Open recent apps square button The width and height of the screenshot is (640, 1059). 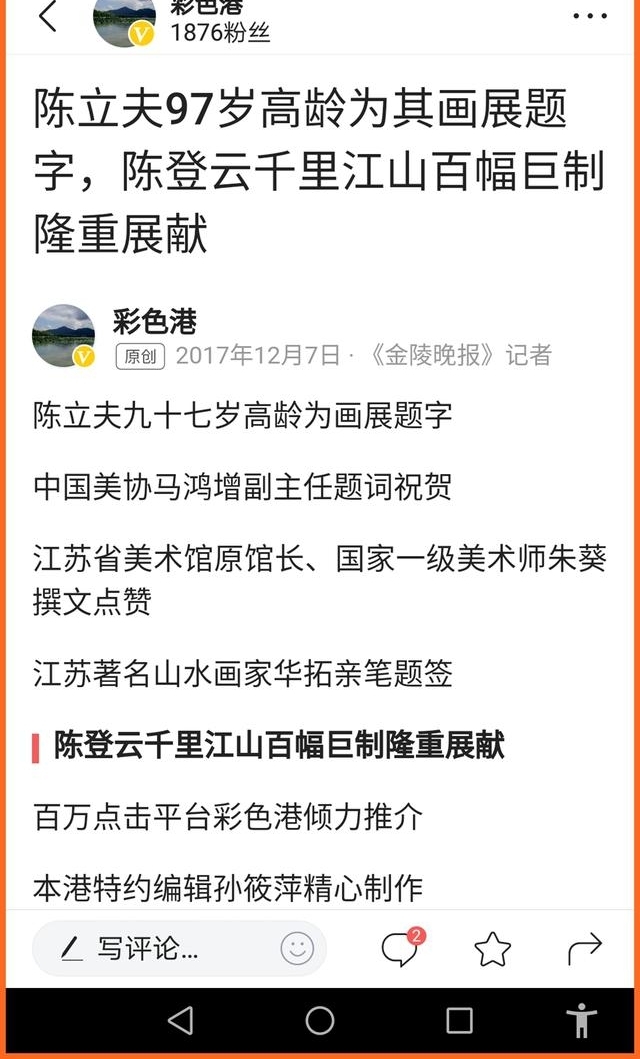(459, 1021)
